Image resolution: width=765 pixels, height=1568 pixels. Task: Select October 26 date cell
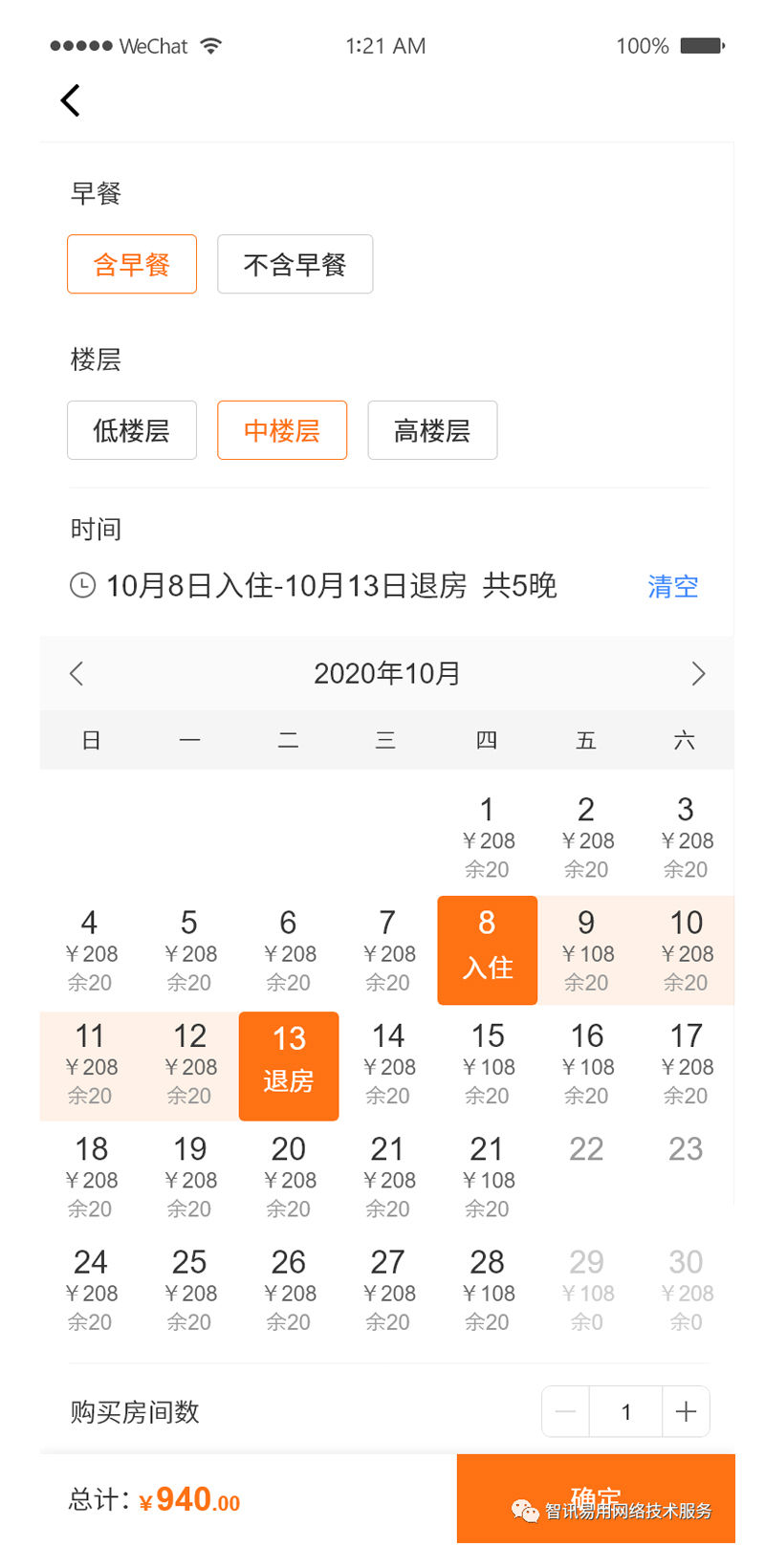(x=289, y=1290)
